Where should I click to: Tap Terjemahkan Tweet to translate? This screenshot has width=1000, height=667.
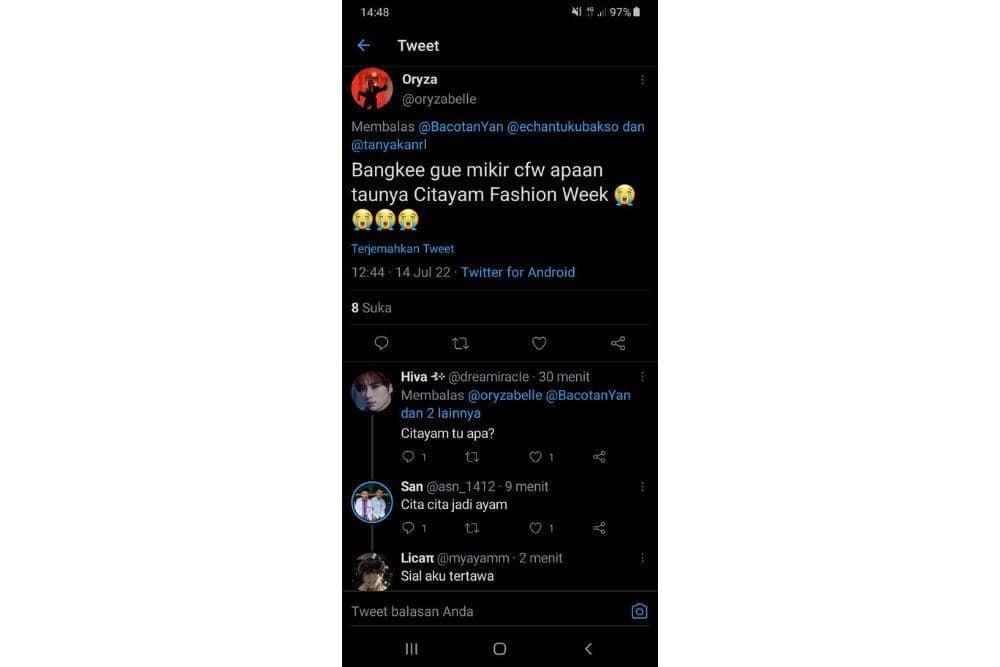pos(402,249)
